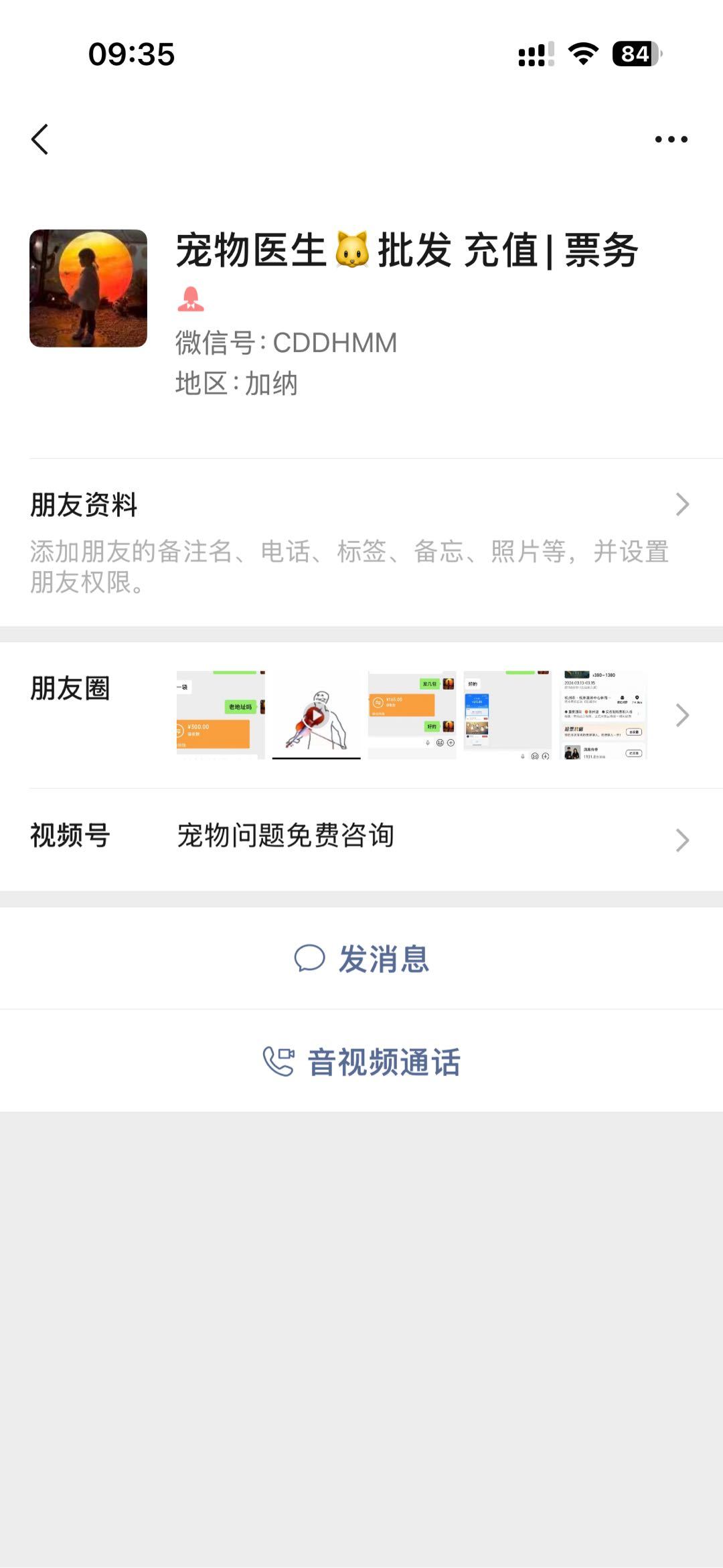Open the 朋友资料 settings row
Screen dimensions: 723x1568
361,541
